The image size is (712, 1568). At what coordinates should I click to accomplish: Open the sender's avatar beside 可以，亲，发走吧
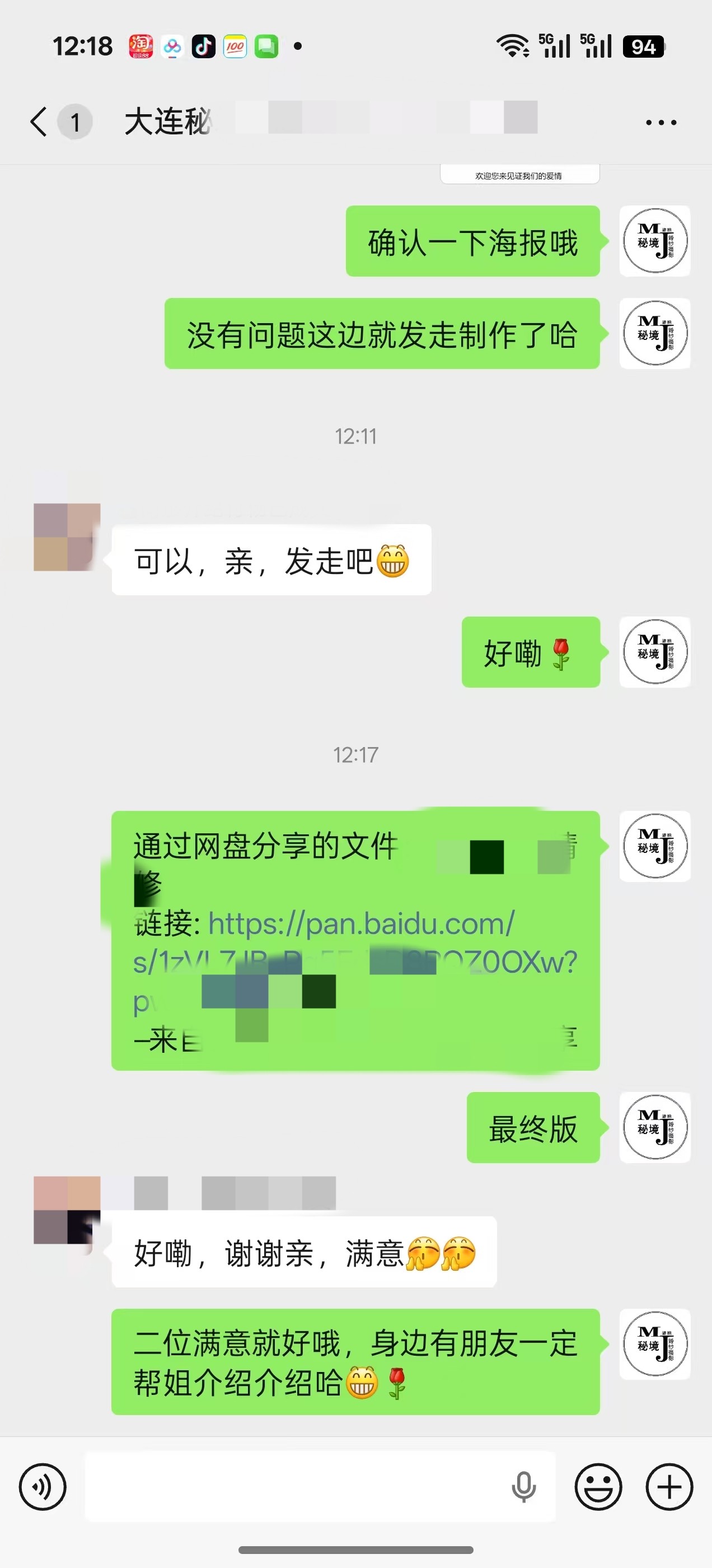tap(67, 537)
